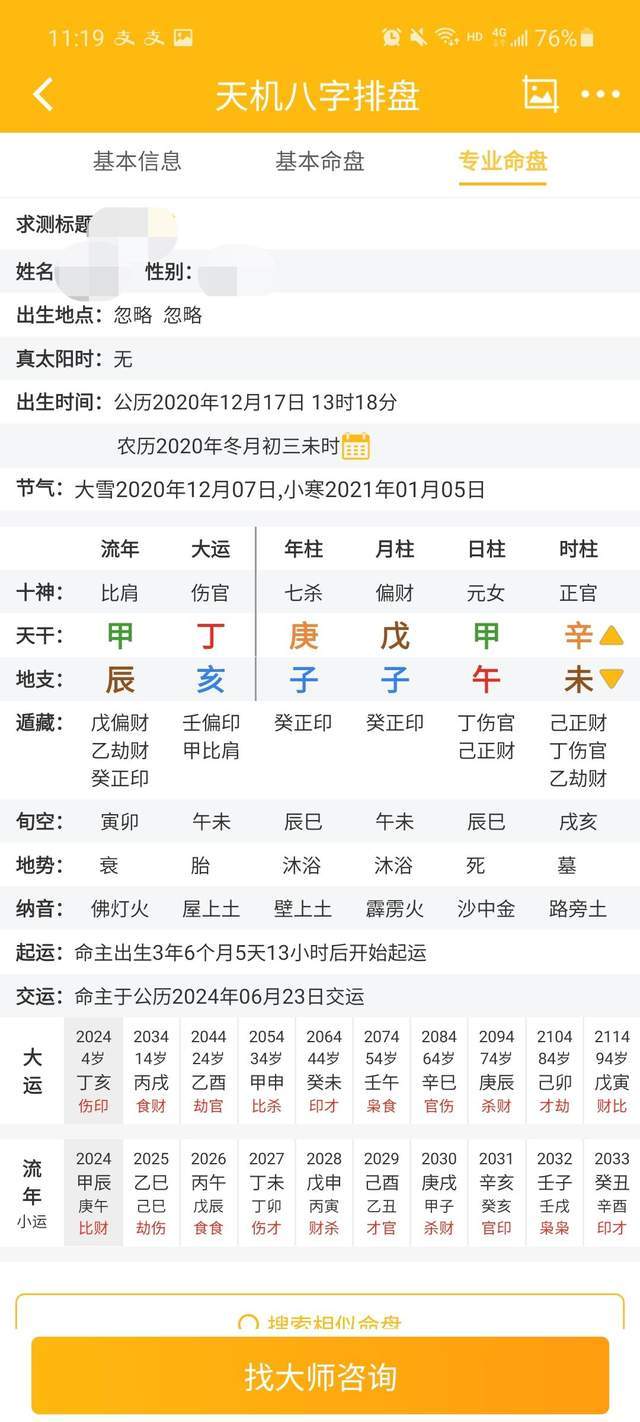Tap the yellow down arrow next to 未
This screenshot has width=640, height=1422.
pos(611,680)
